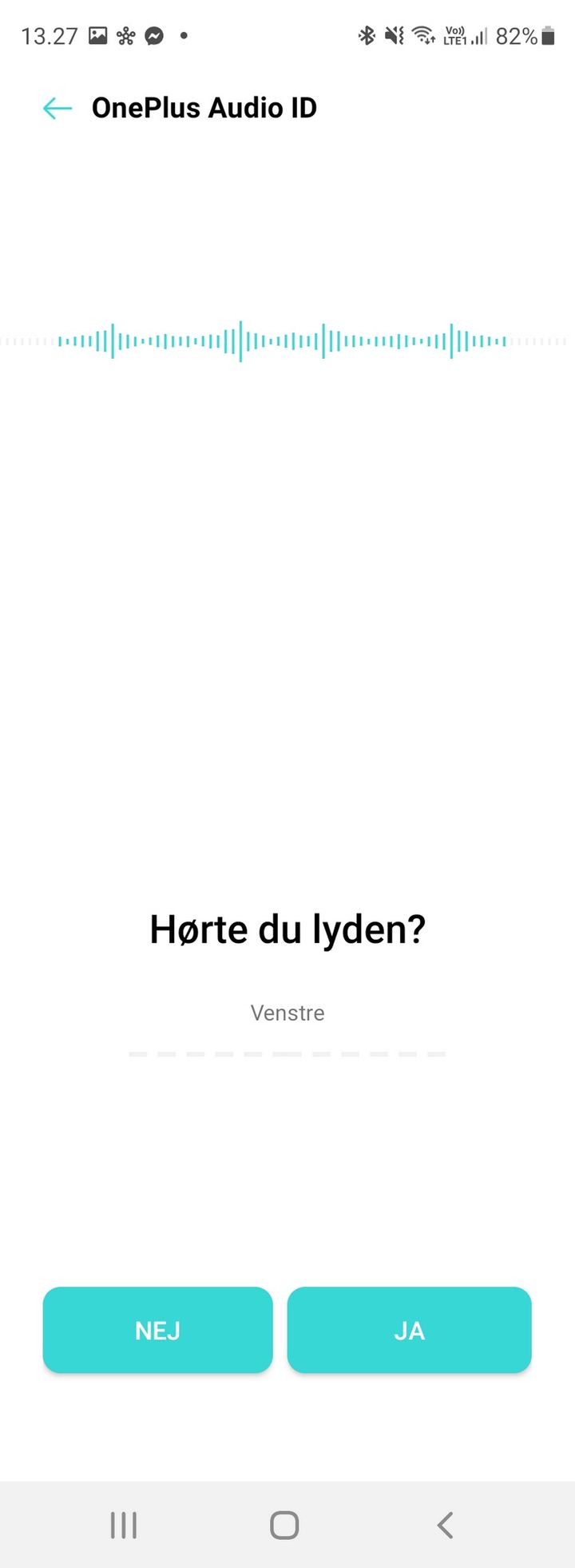Open recent apps in navigation bar
This screenshot has height=1568, width=575.
click(124, 1525)
